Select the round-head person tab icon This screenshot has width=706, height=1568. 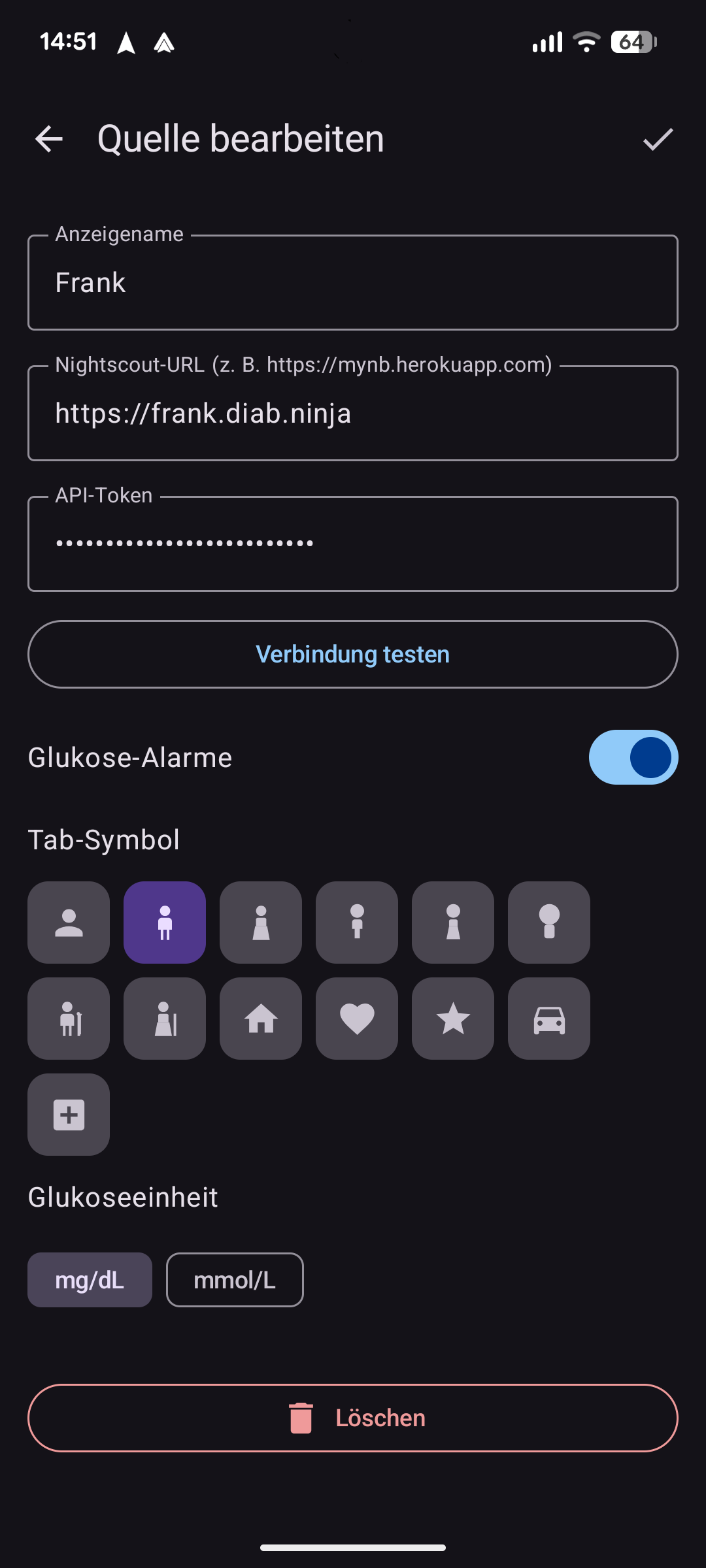548,922
